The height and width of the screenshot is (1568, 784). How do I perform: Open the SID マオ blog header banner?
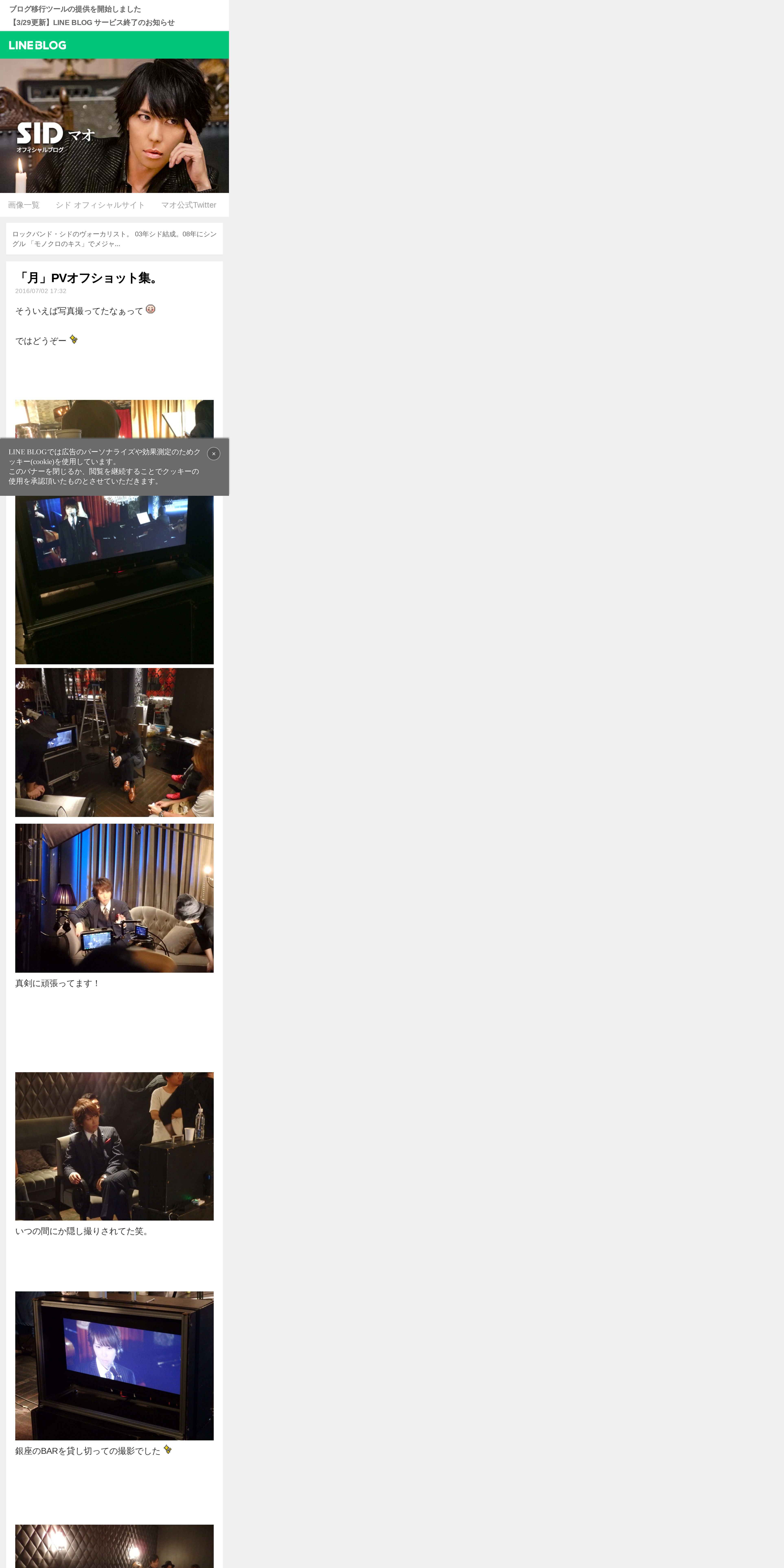point(114,126)
